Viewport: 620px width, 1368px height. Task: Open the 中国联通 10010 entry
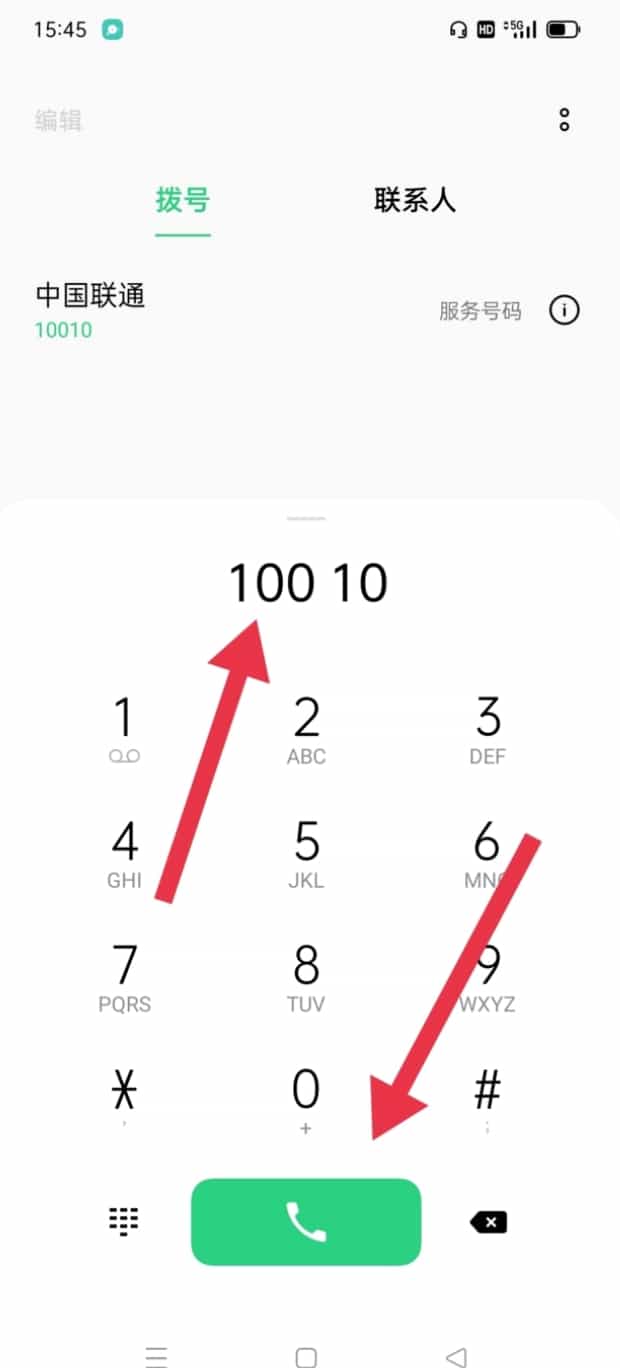pos(200,310)
